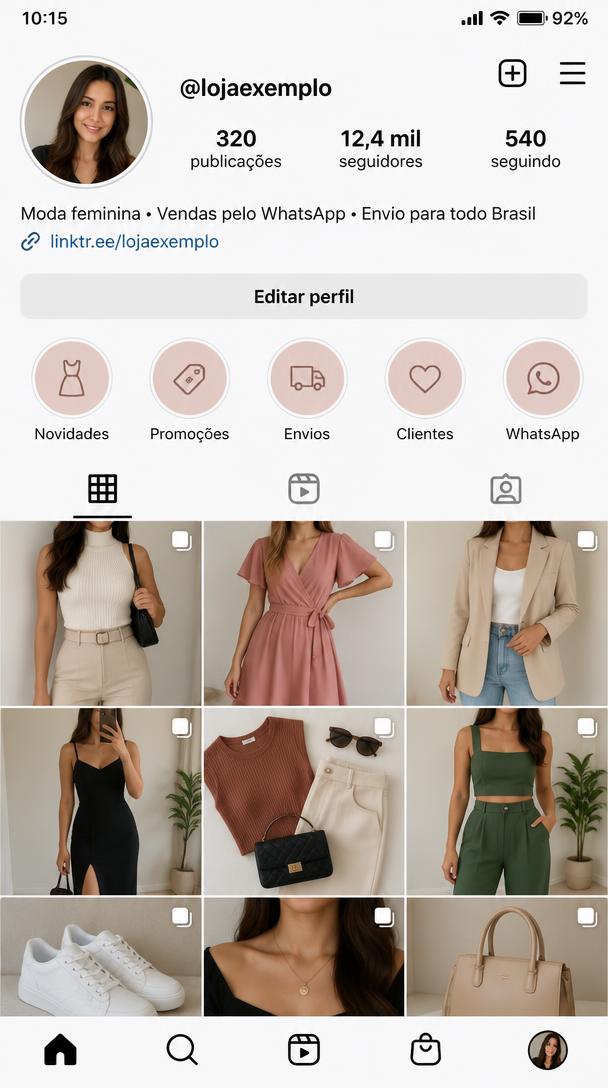Open the beige blazer post
Image resolution: width=608 pixels, height=1088 pixels.
(507, 613)
